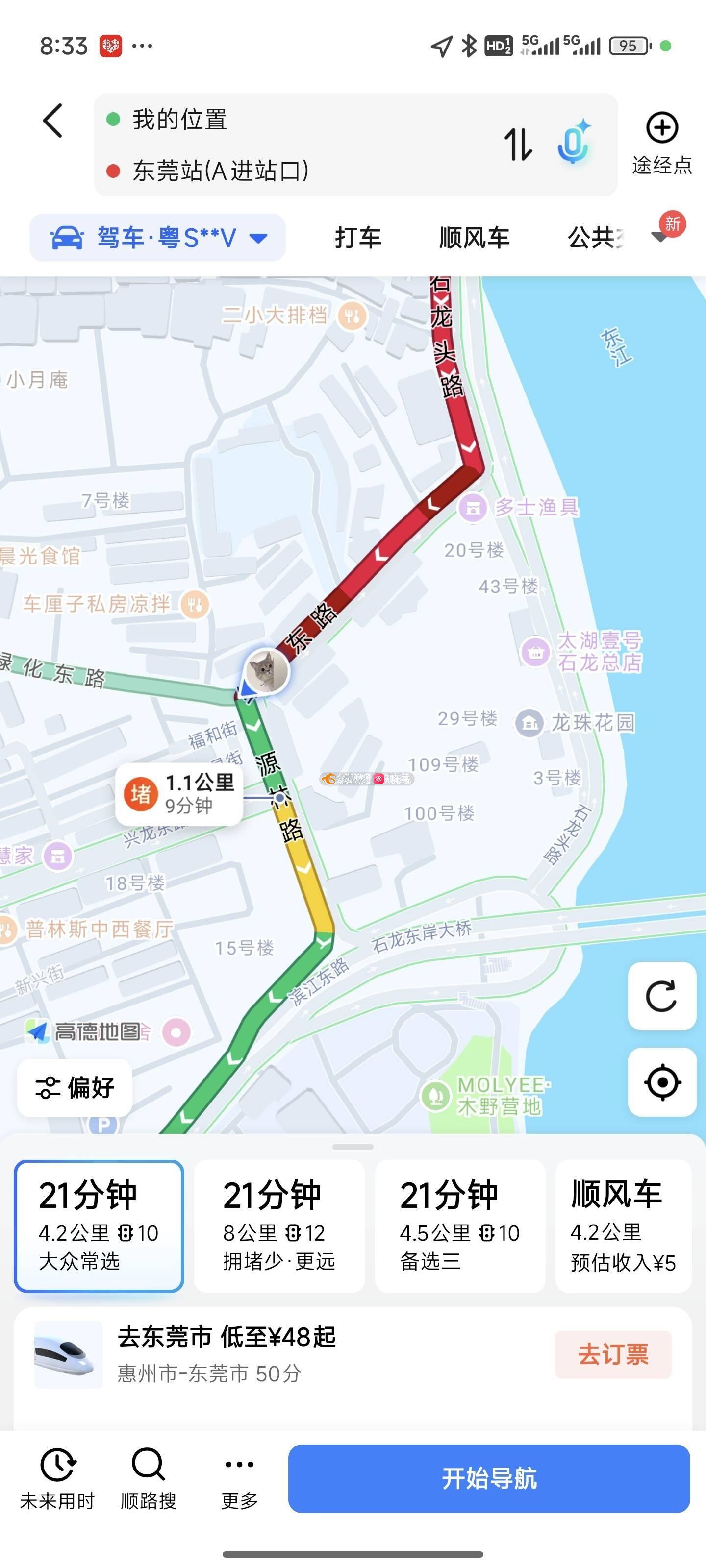Image resolution: width=706 pixels, height=1568 pixels.
Task: Edit destination 东莞站(A进站口)
Action: tap(221, 171)
